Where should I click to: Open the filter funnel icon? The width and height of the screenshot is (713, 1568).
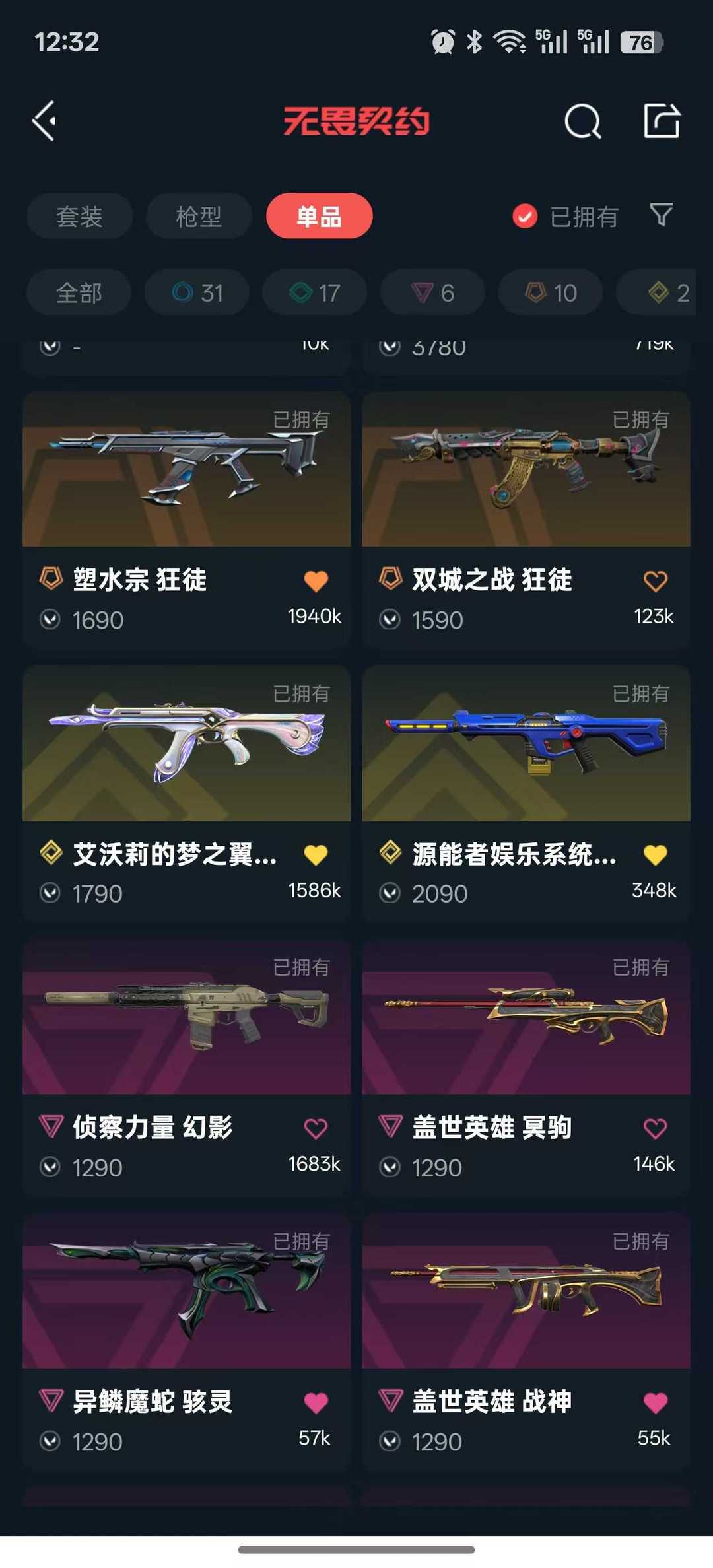662,216
